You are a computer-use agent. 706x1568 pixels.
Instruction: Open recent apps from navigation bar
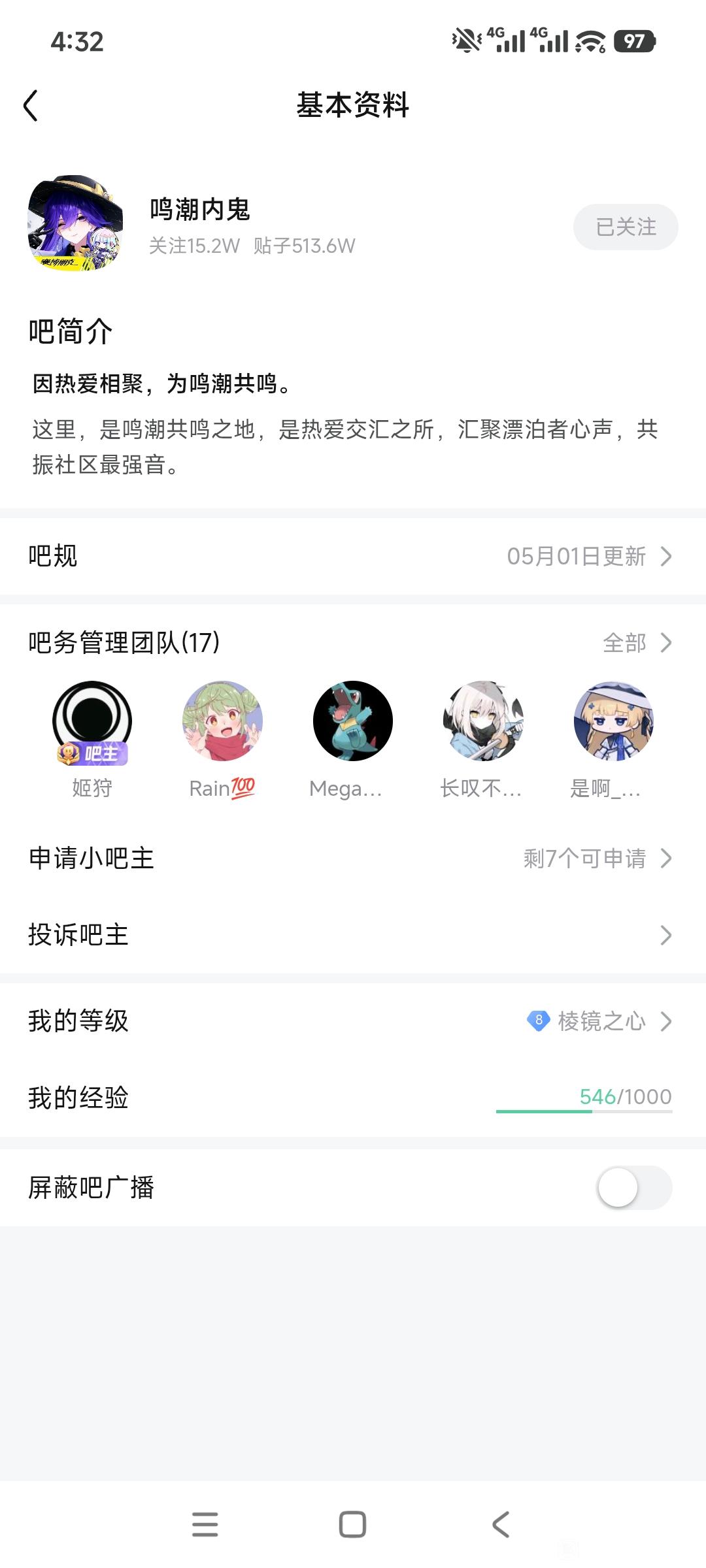coord(205,1524)
